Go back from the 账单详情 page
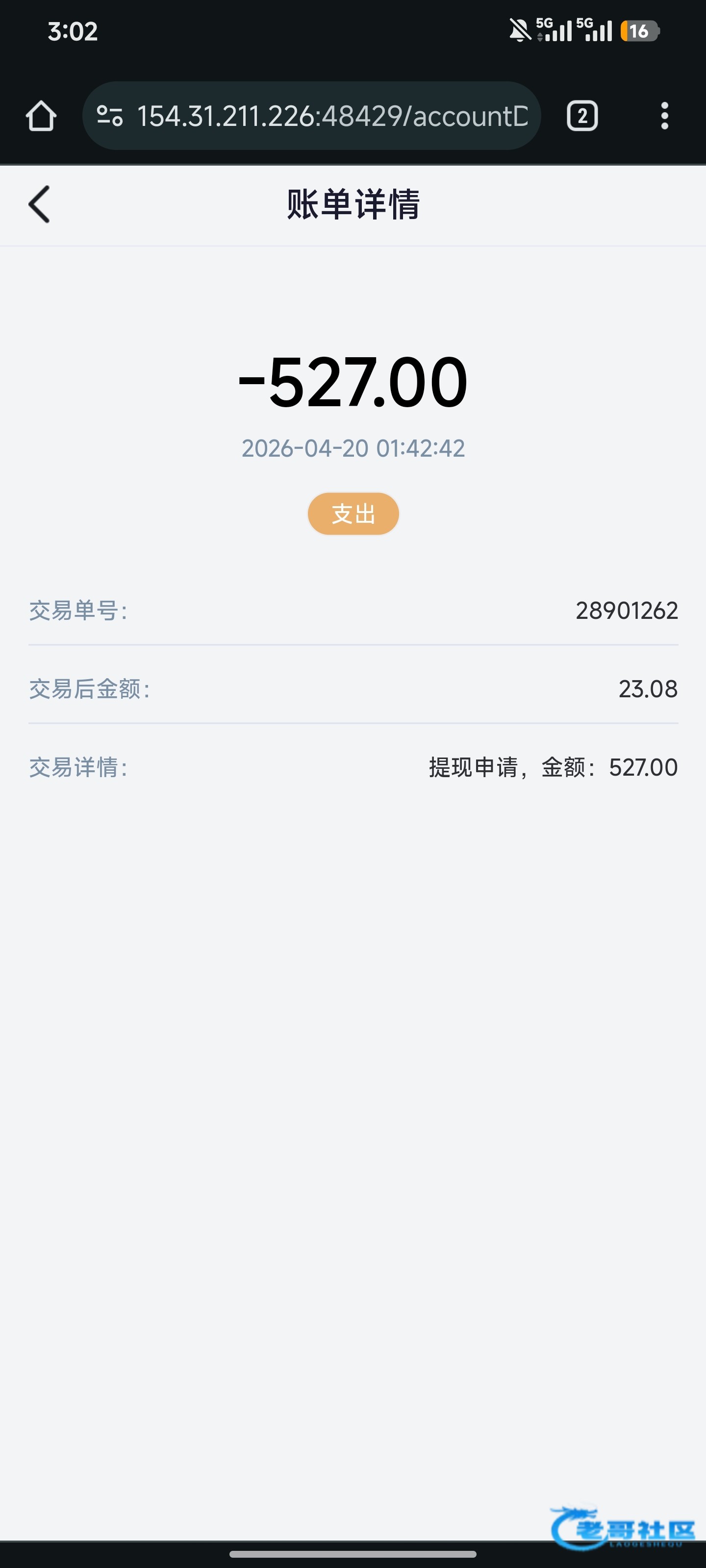The image size is (706, 1568). [39, 204]
